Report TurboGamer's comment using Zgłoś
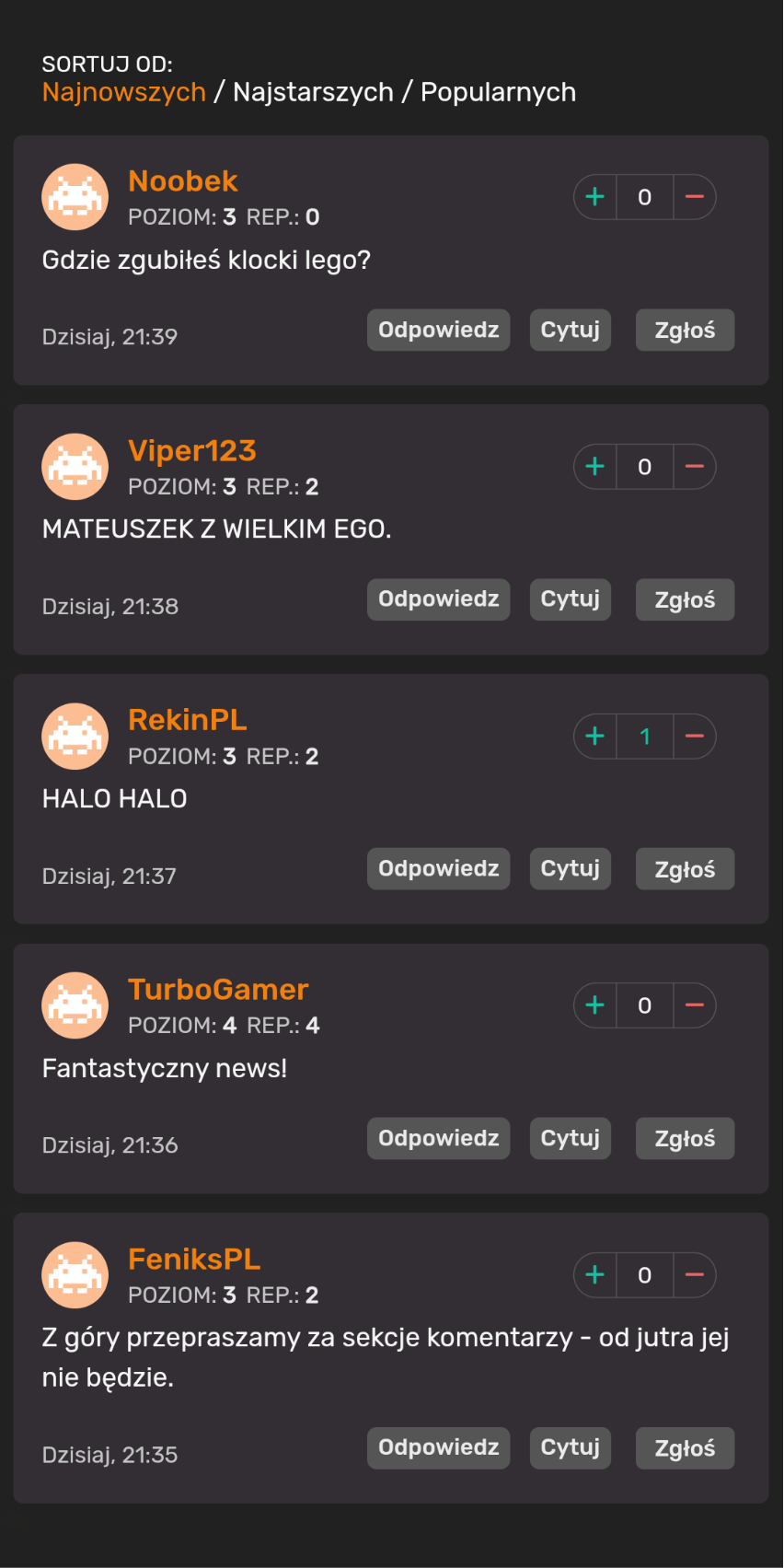Viewport: 784px width, 1568px height. (x=685, y=1138)
